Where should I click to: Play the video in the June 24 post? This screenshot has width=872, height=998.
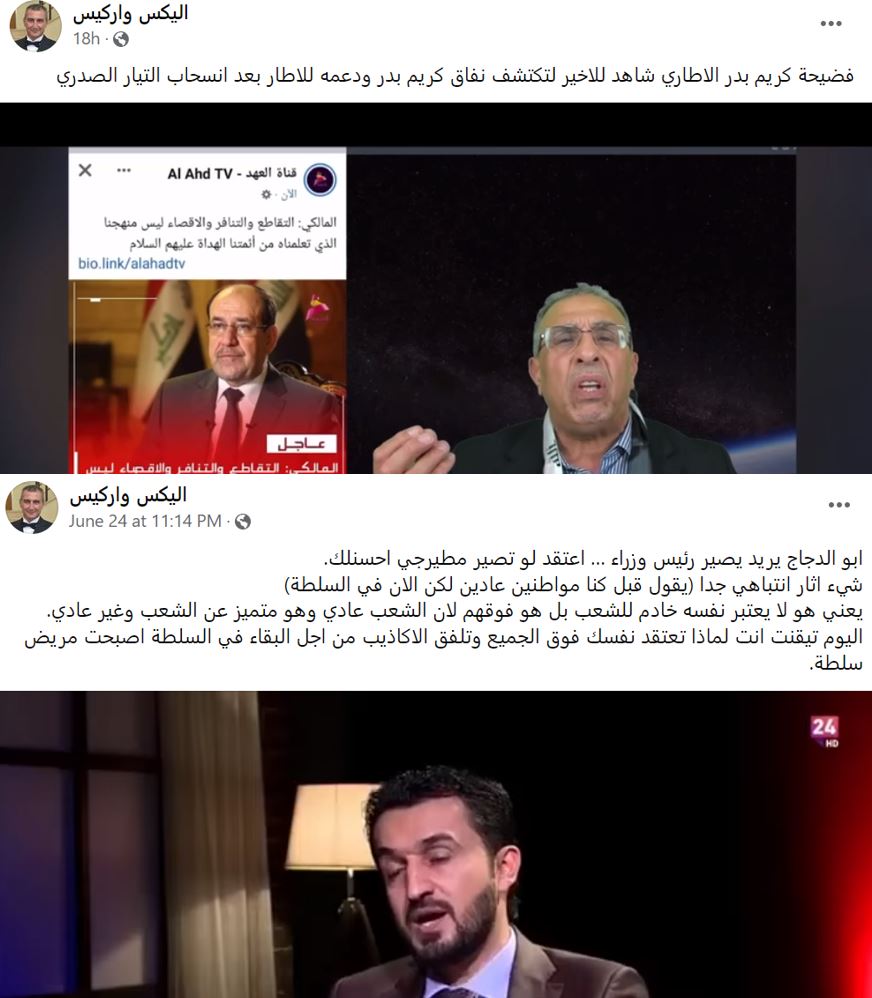click(436, 845)
